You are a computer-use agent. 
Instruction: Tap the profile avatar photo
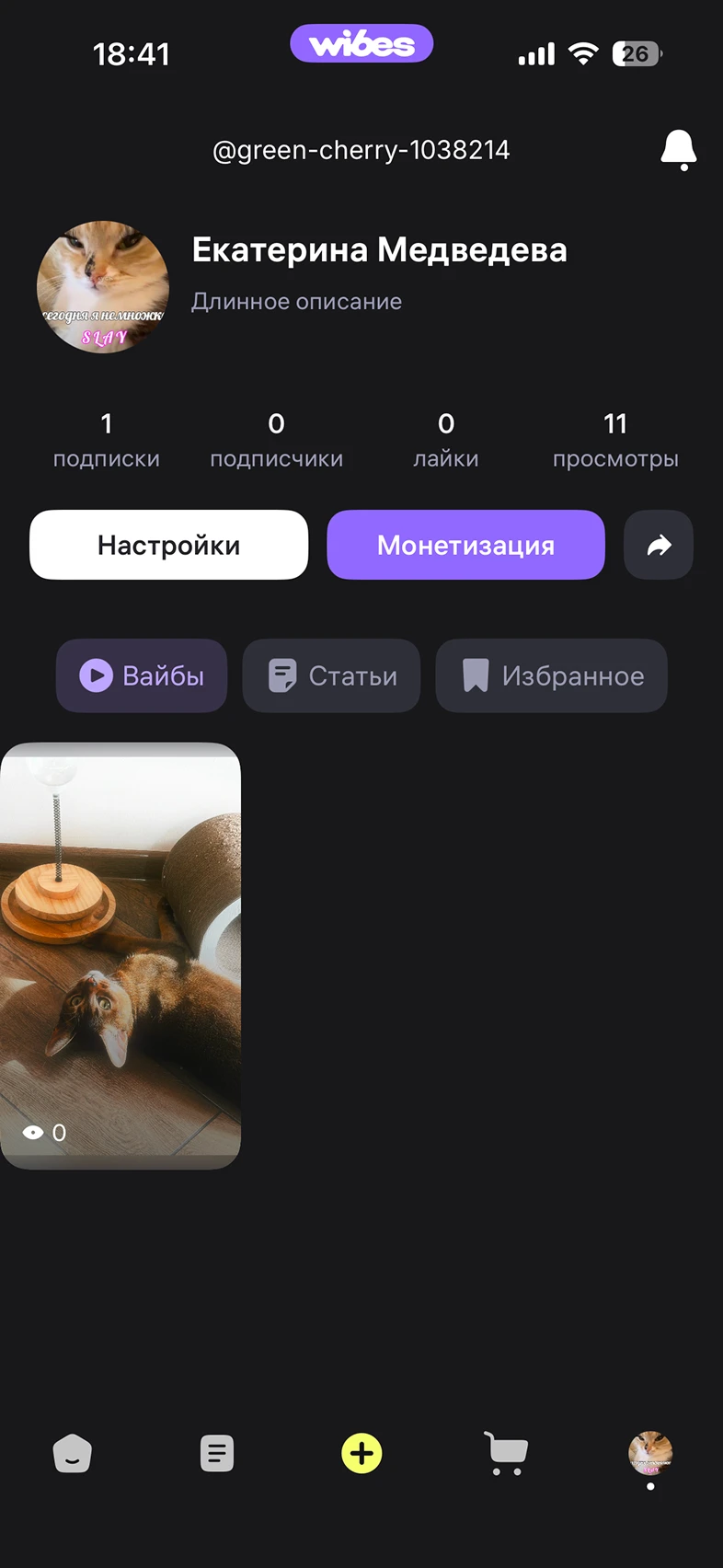pos(103,287)
